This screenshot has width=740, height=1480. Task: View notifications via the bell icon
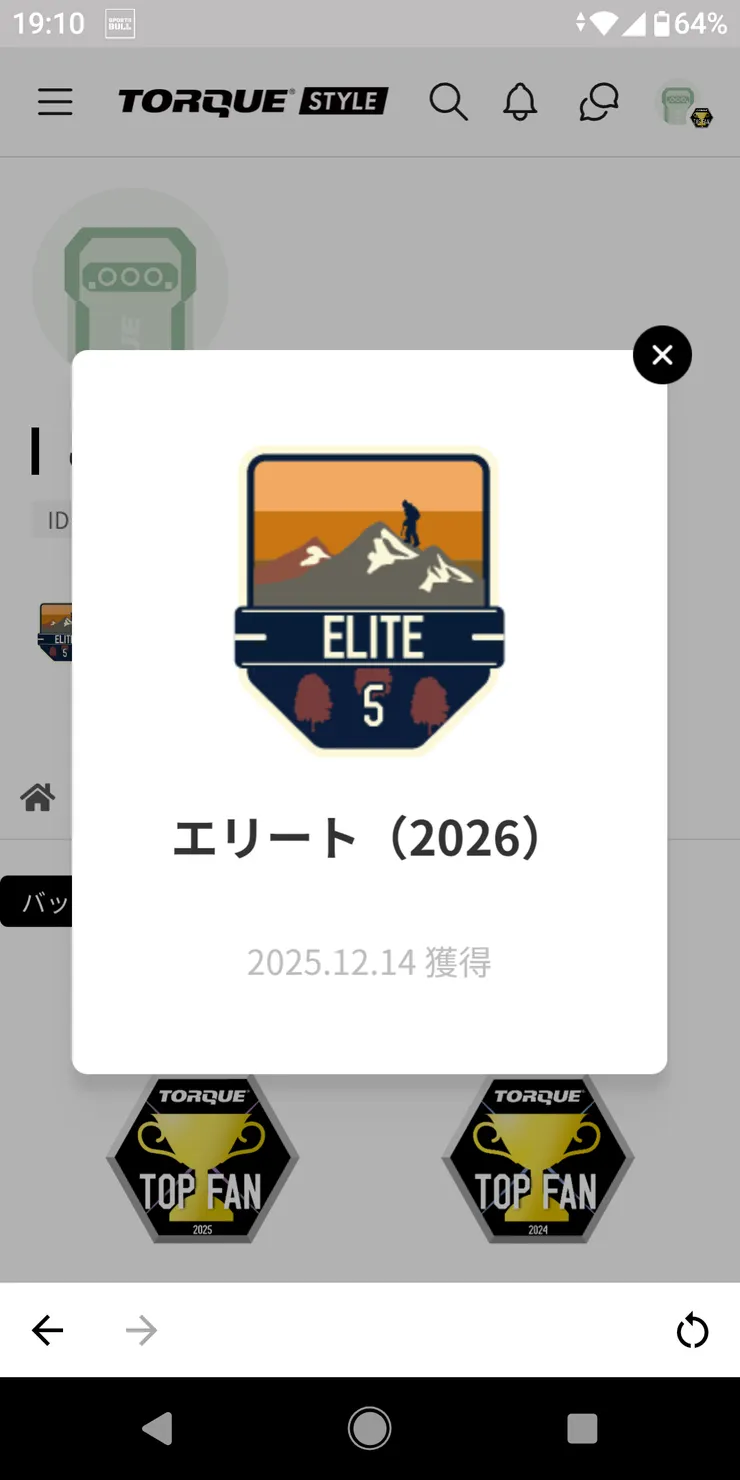[x=519, y=101]
